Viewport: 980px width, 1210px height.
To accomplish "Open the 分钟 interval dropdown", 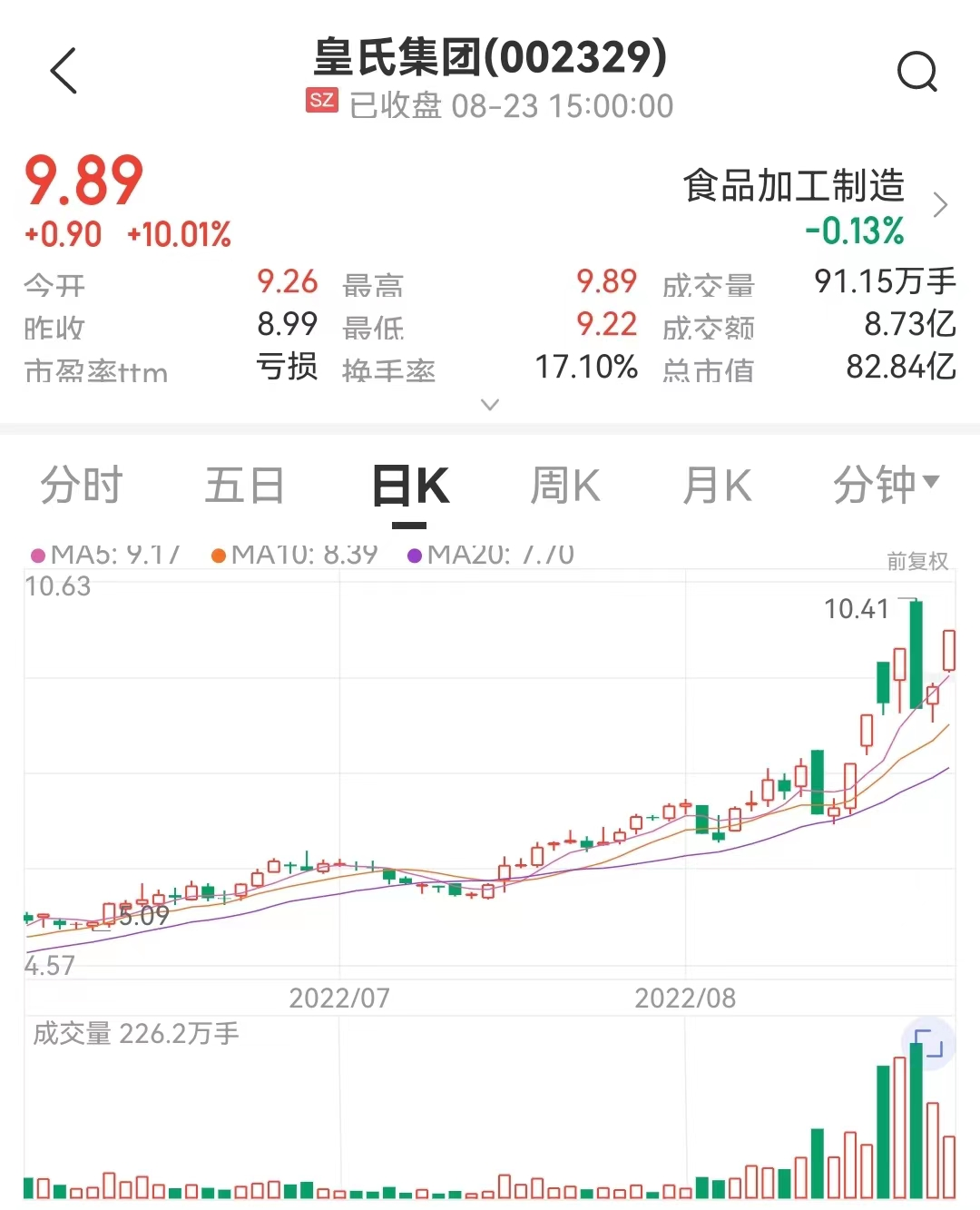I will [x=886, y=485].
